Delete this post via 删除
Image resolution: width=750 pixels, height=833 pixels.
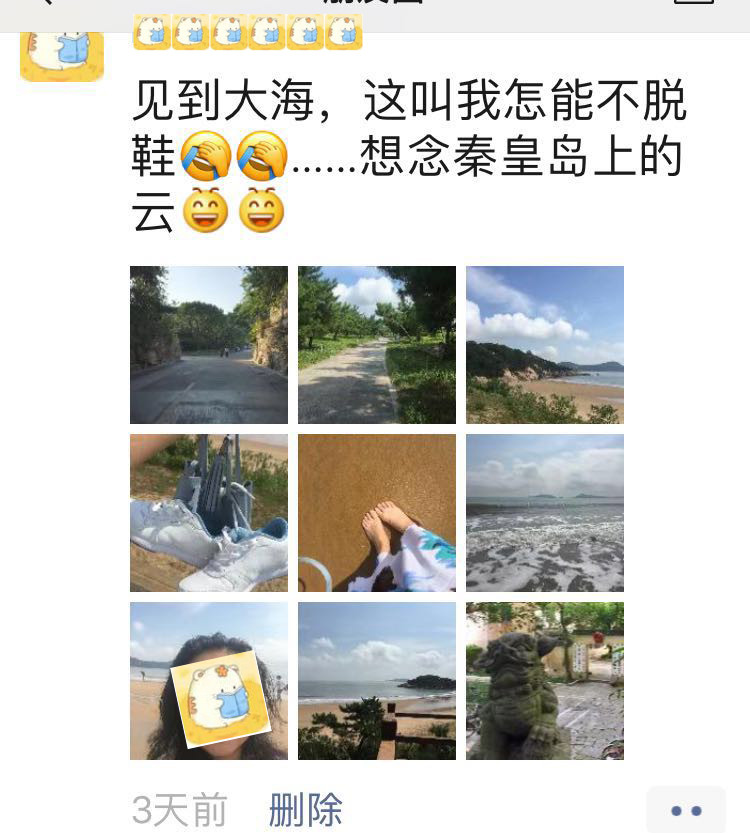pos(305,810)
